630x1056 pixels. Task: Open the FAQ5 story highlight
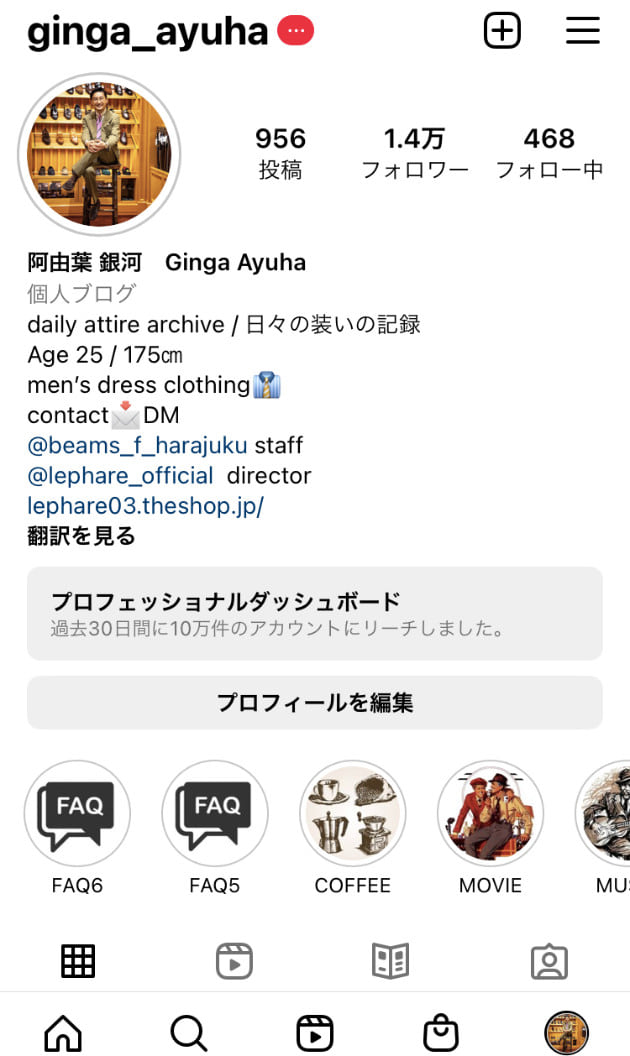coord(214,813)
